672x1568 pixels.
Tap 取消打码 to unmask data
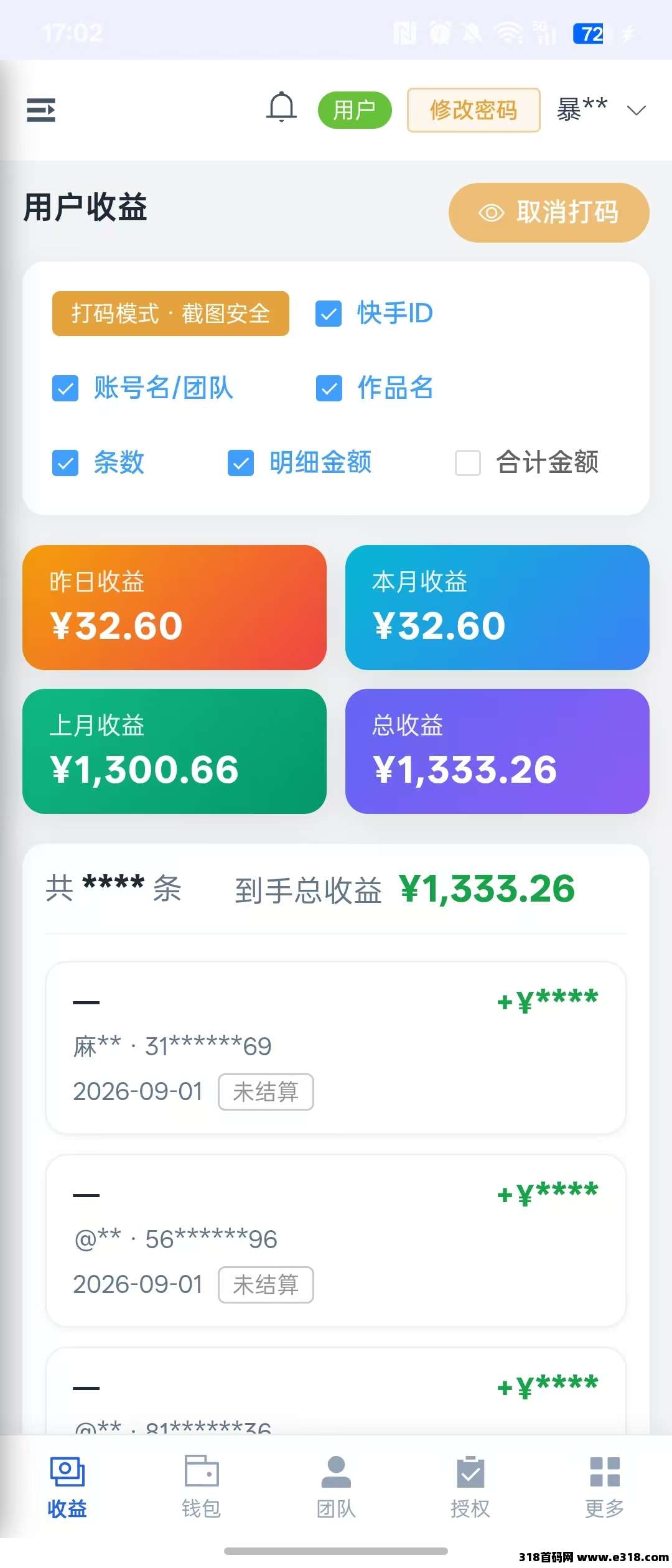(x=549, y=213)
